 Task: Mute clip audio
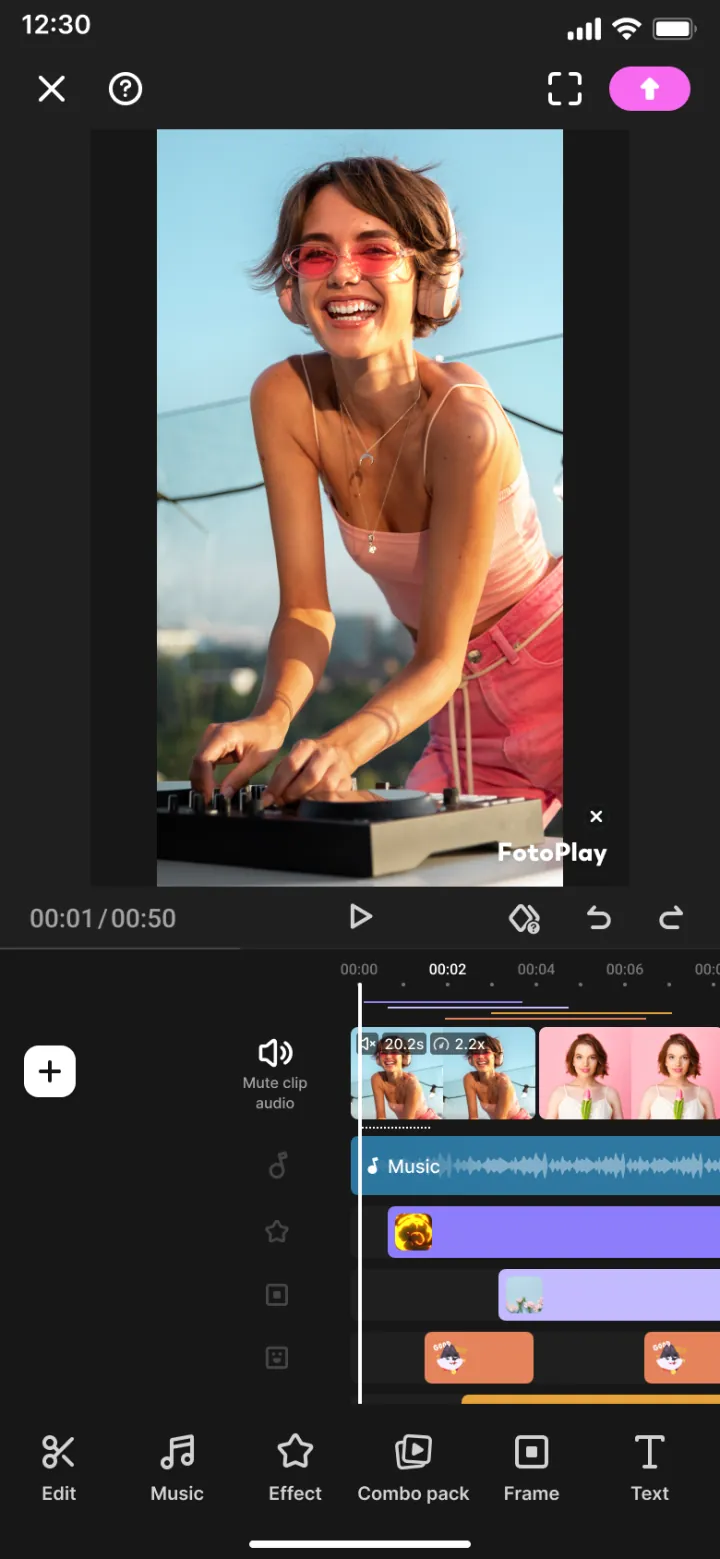[x=275, y=1074]
